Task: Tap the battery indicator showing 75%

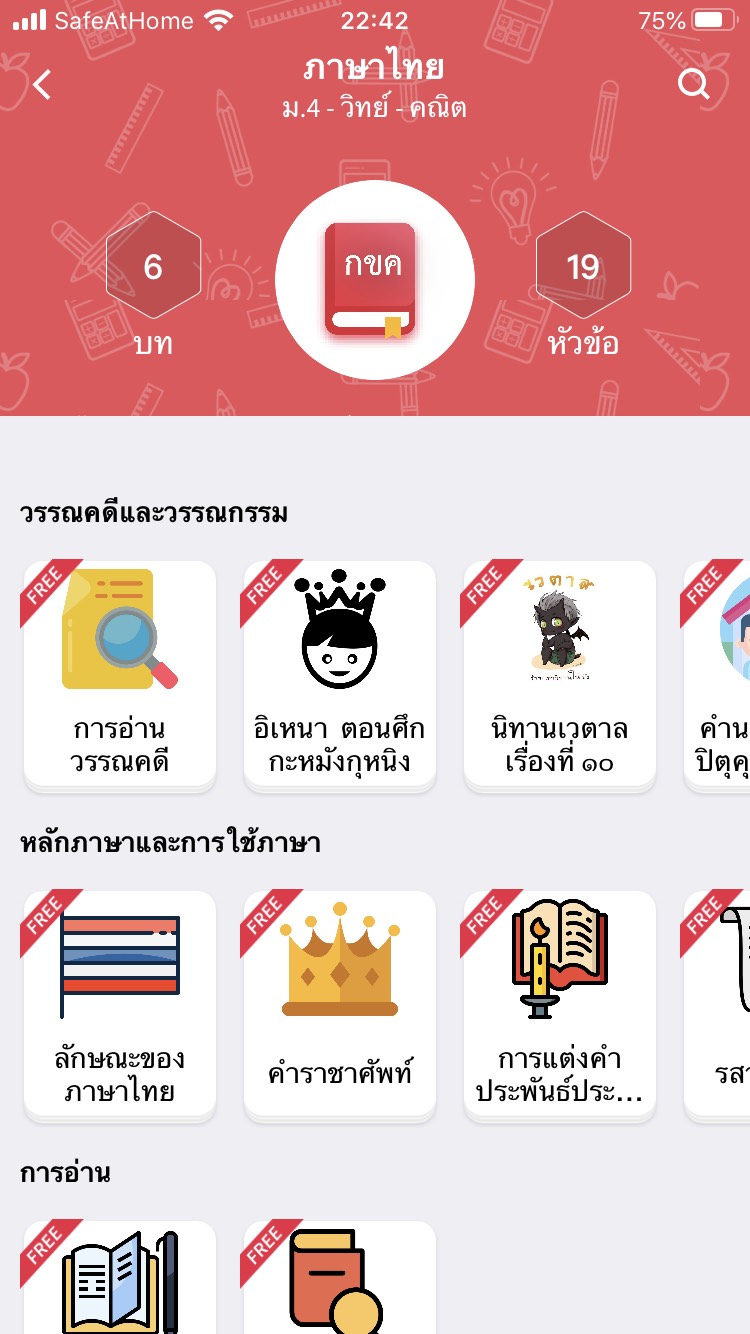Action: tap(713, 18)
